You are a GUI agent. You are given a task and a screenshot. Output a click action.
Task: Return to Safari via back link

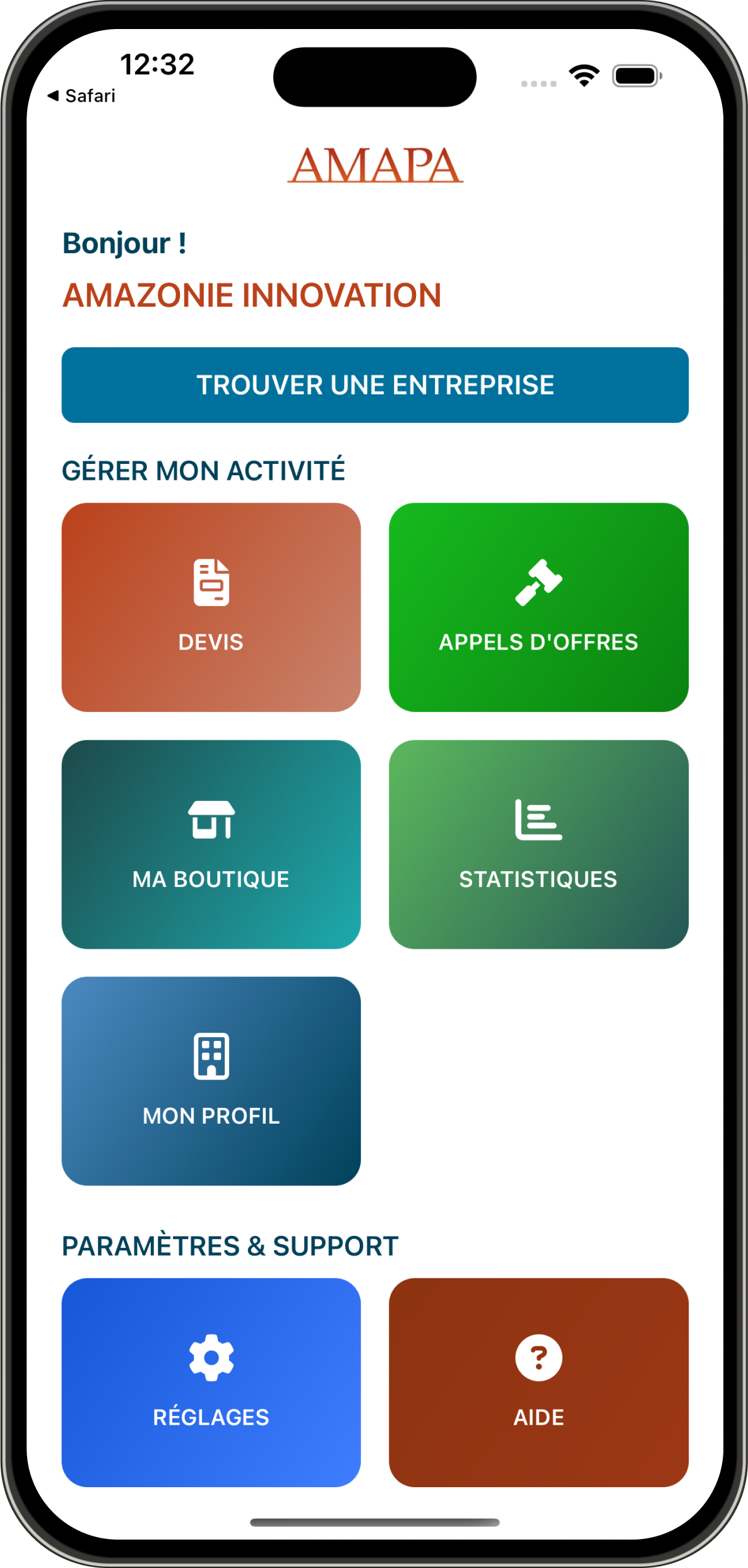tap(82, 96)
